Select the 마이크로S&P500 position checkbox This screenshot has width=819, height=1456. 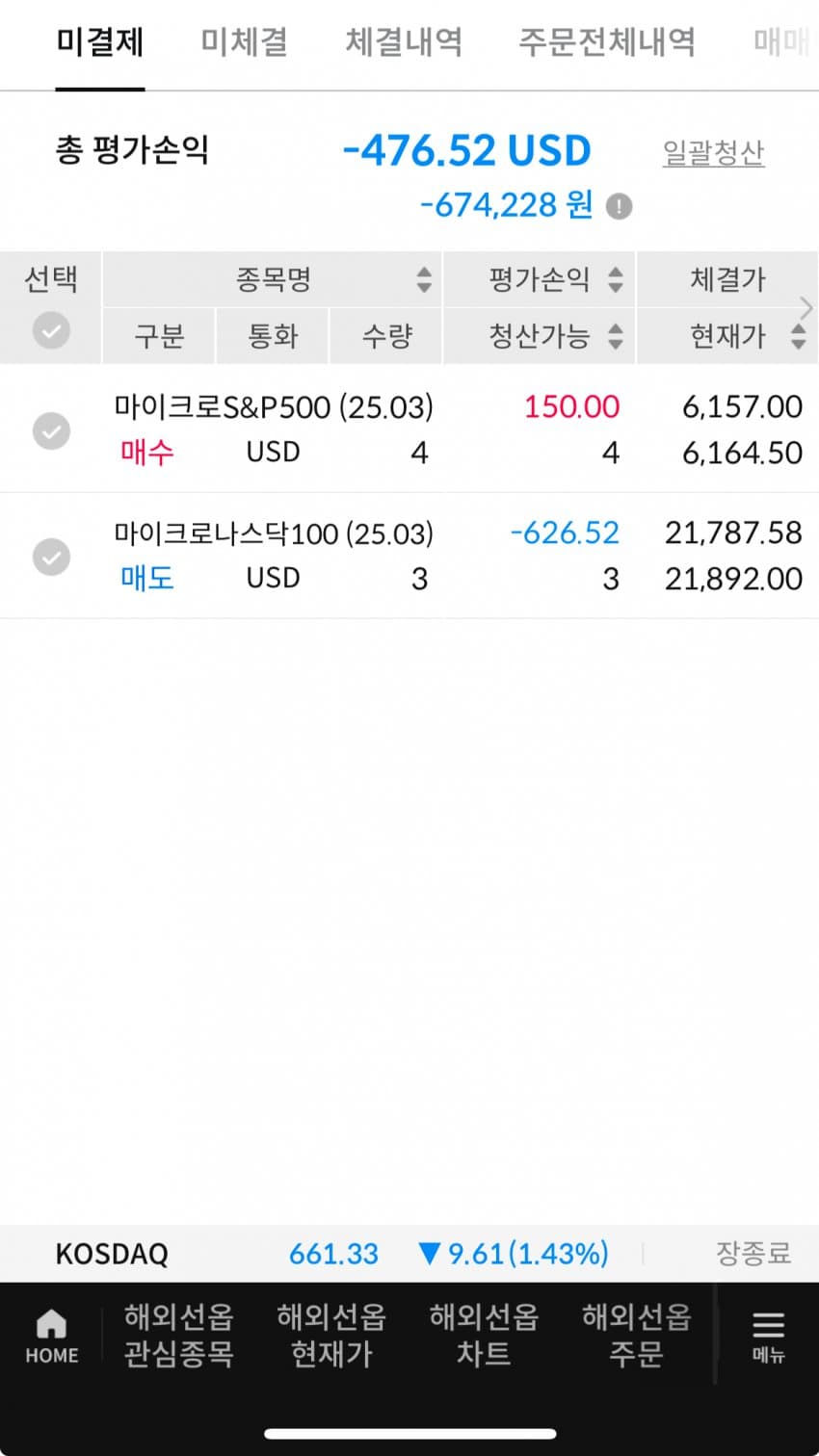pyautogui.click(x=51, y=429)
